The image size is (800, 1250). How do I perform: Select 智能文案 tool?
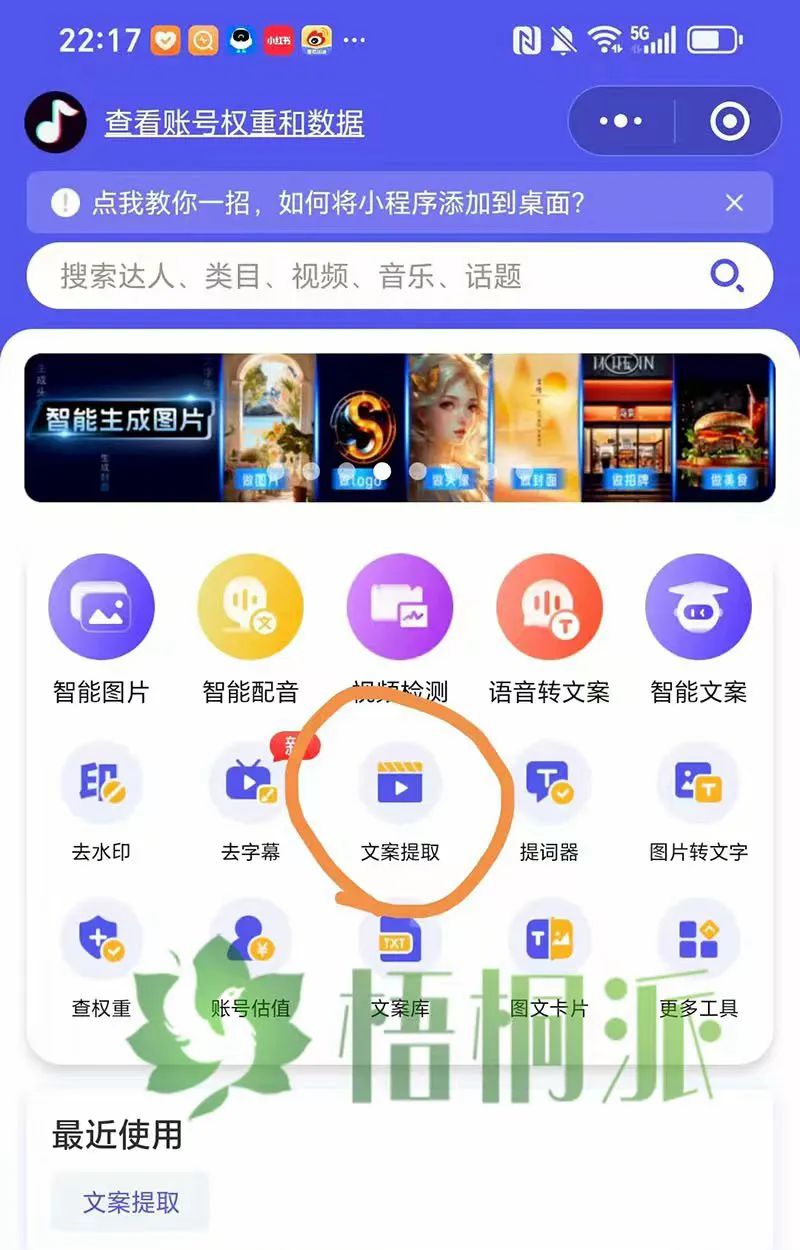698,608
